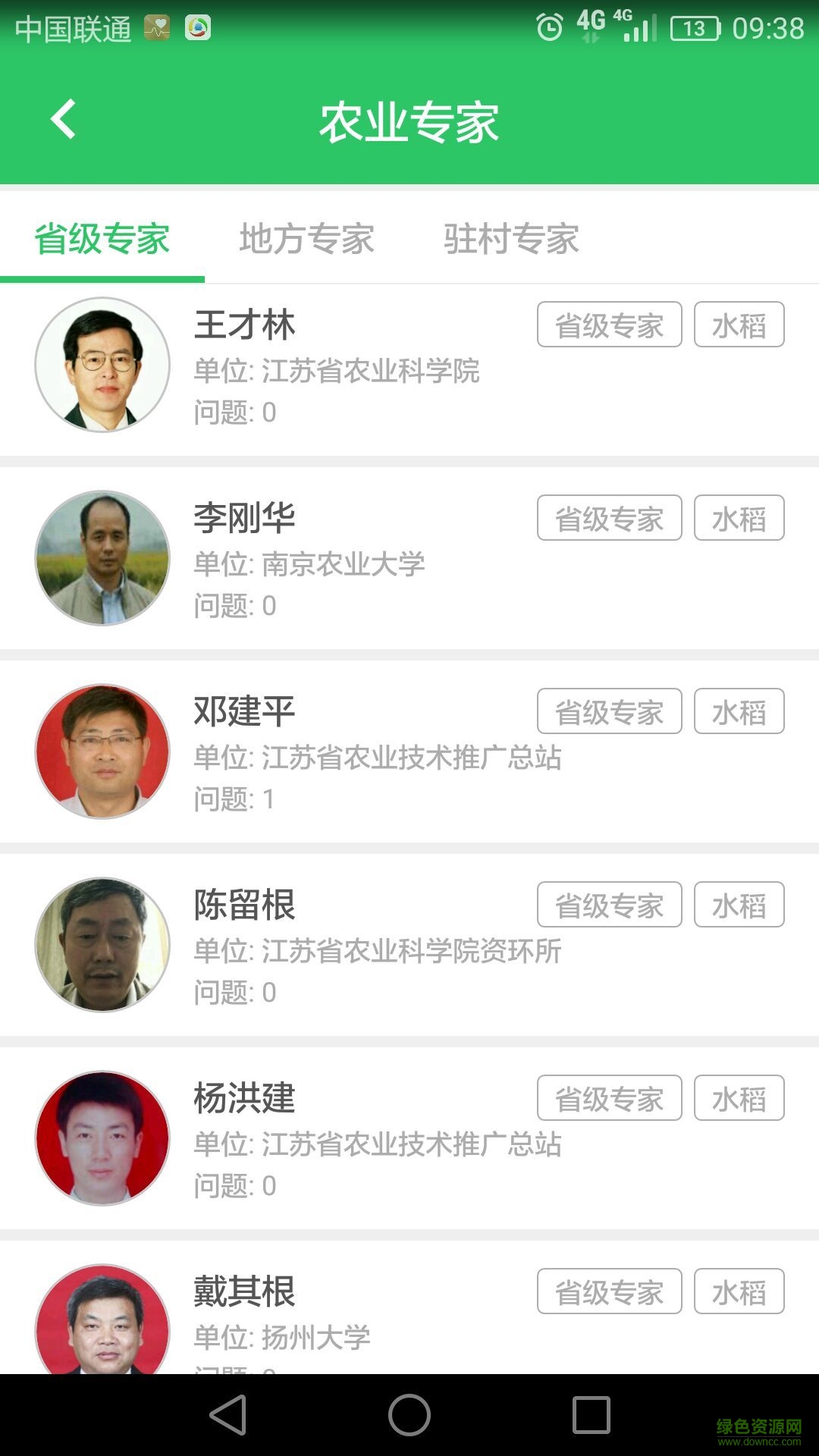The image size is (819, 1456).
Task: Tap the back arrow on 农业专家 title bar
Action: point(64,120)
